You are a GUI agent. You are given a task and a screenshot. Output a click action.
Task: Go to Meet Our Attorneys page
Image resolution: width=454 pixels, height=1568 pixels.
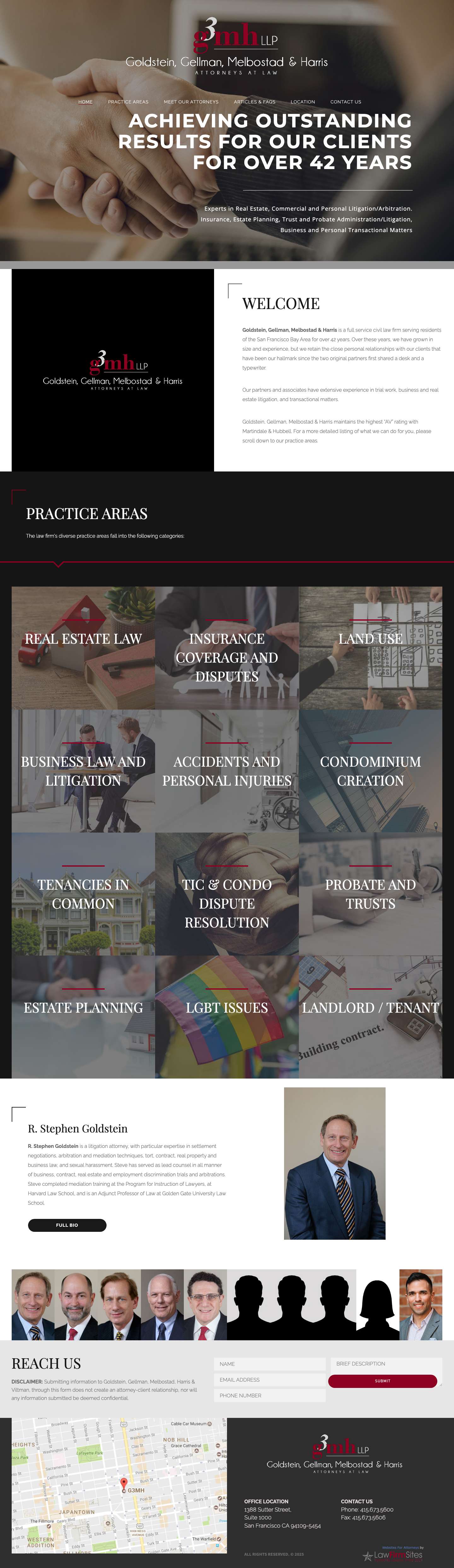click(x=190, y=102)
